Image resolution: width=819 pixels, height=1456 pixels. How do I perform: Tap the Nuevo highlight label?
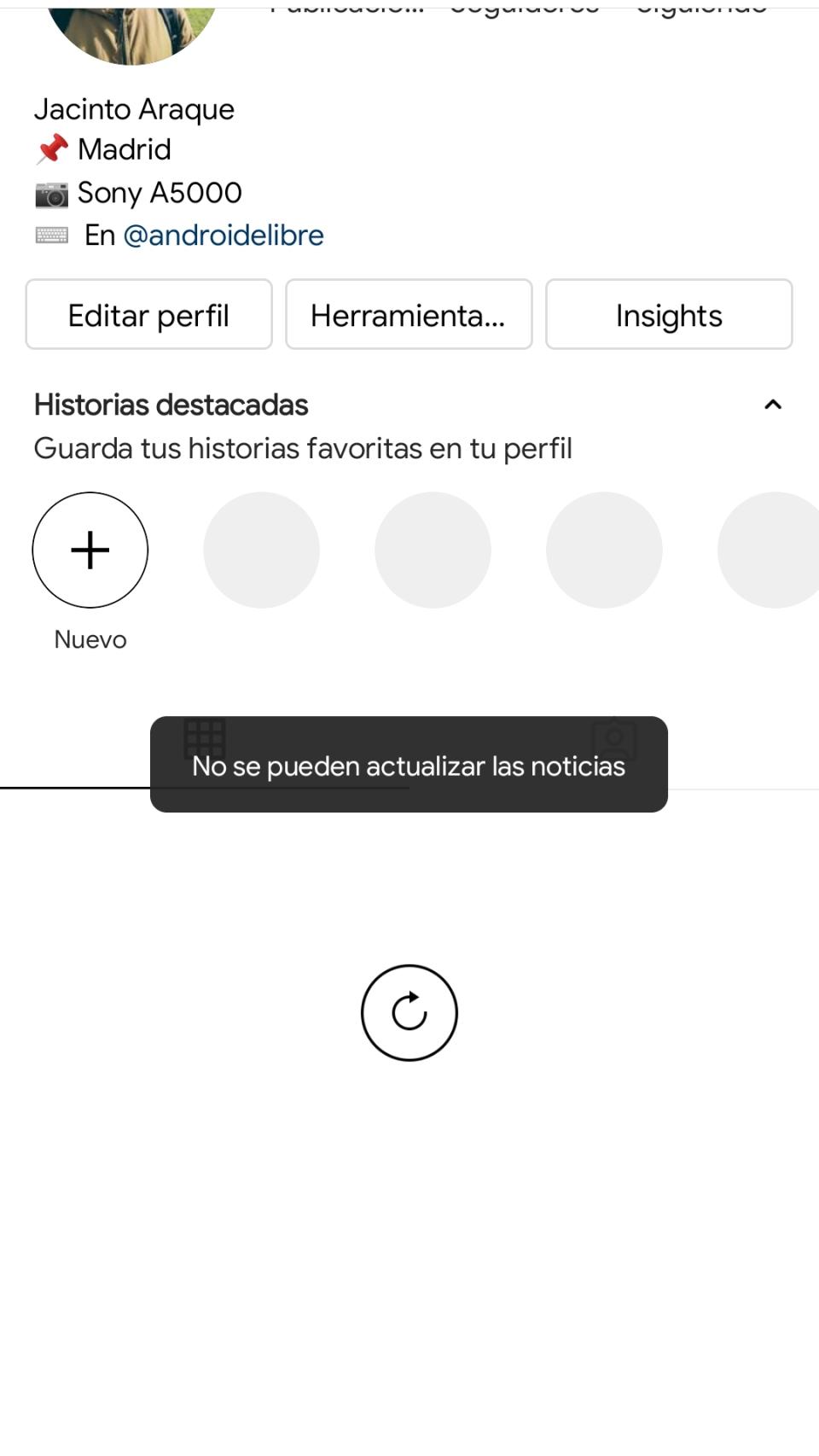90,638
